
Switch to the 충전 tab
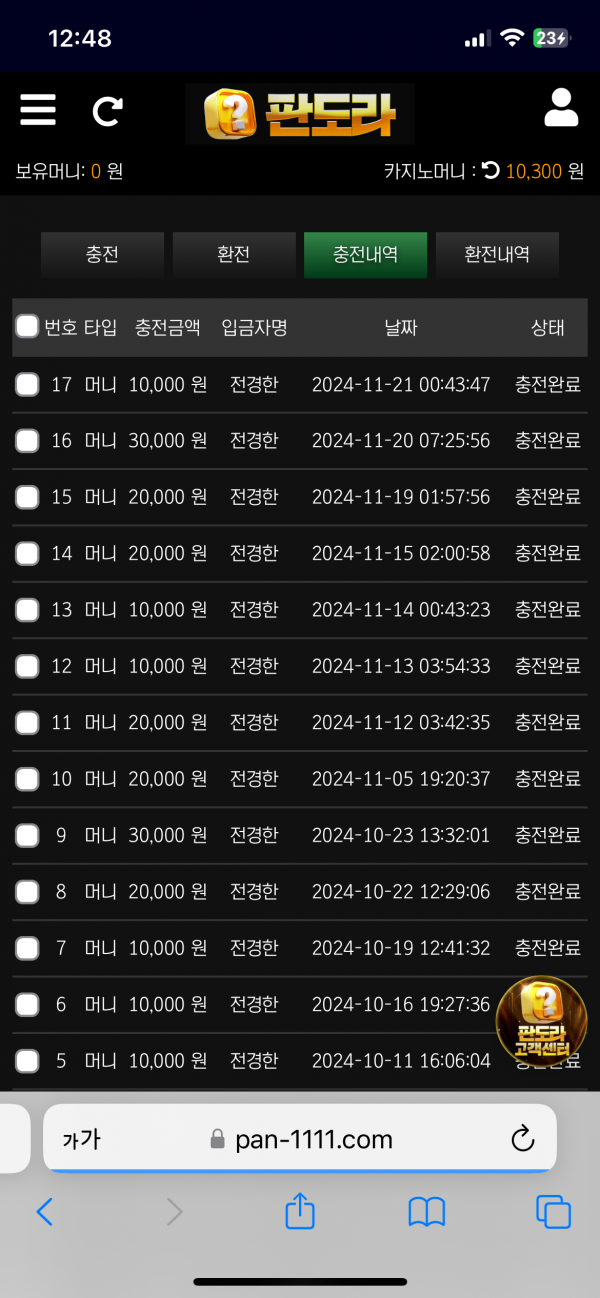(x=102, y=255)
